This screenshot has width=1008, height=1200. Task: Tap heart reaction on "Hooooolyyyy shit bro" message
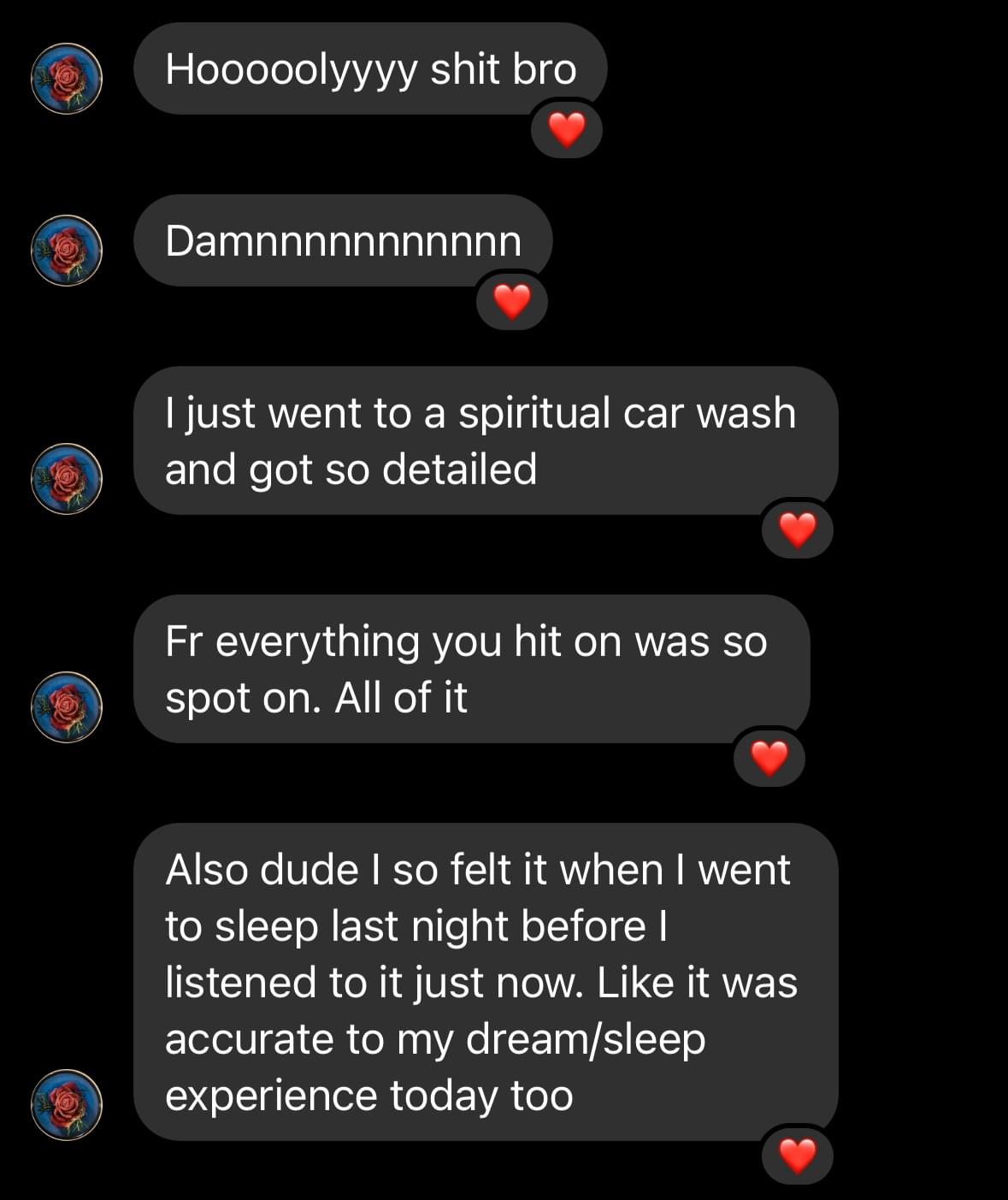click(566, 130)
